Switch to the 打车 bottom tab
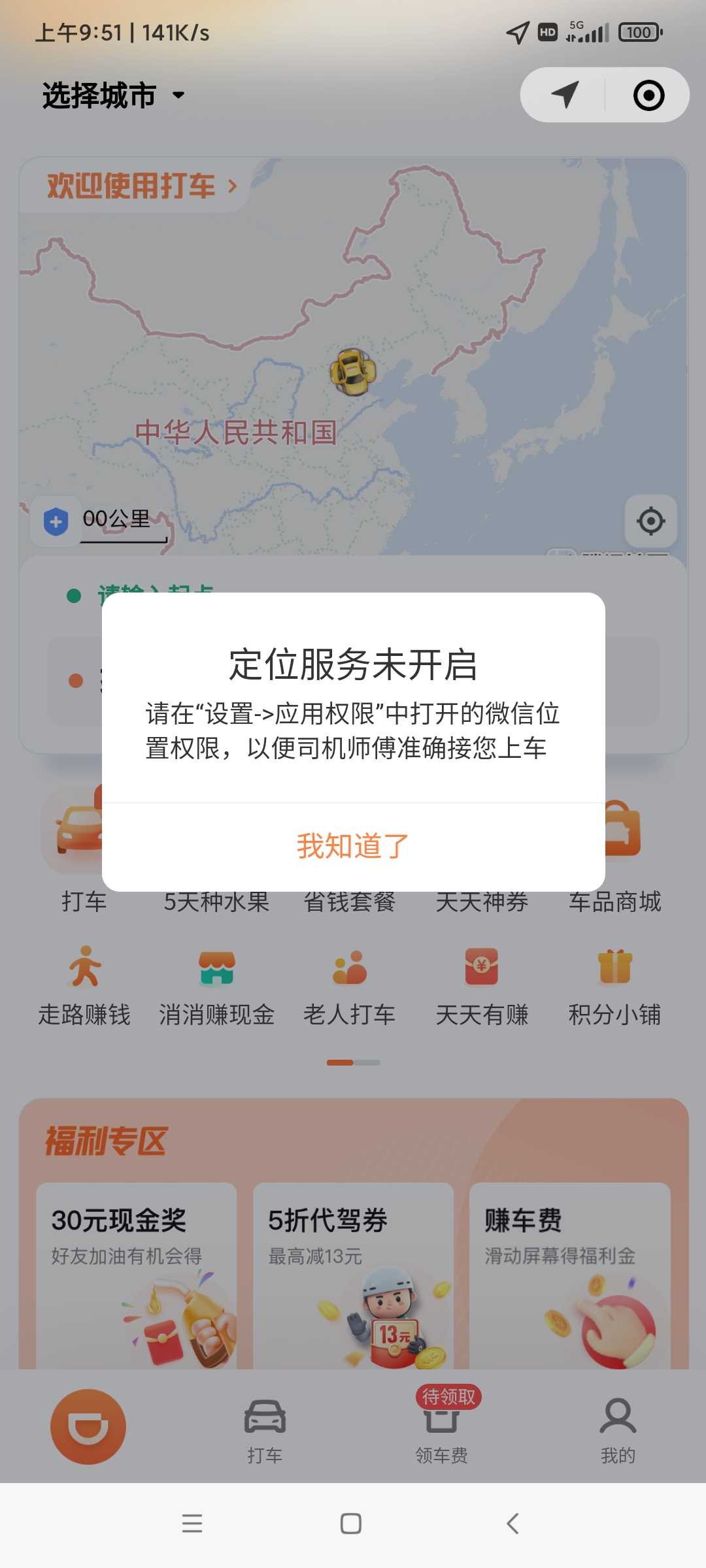706x1568 pixels. (x=265, y=1429)
